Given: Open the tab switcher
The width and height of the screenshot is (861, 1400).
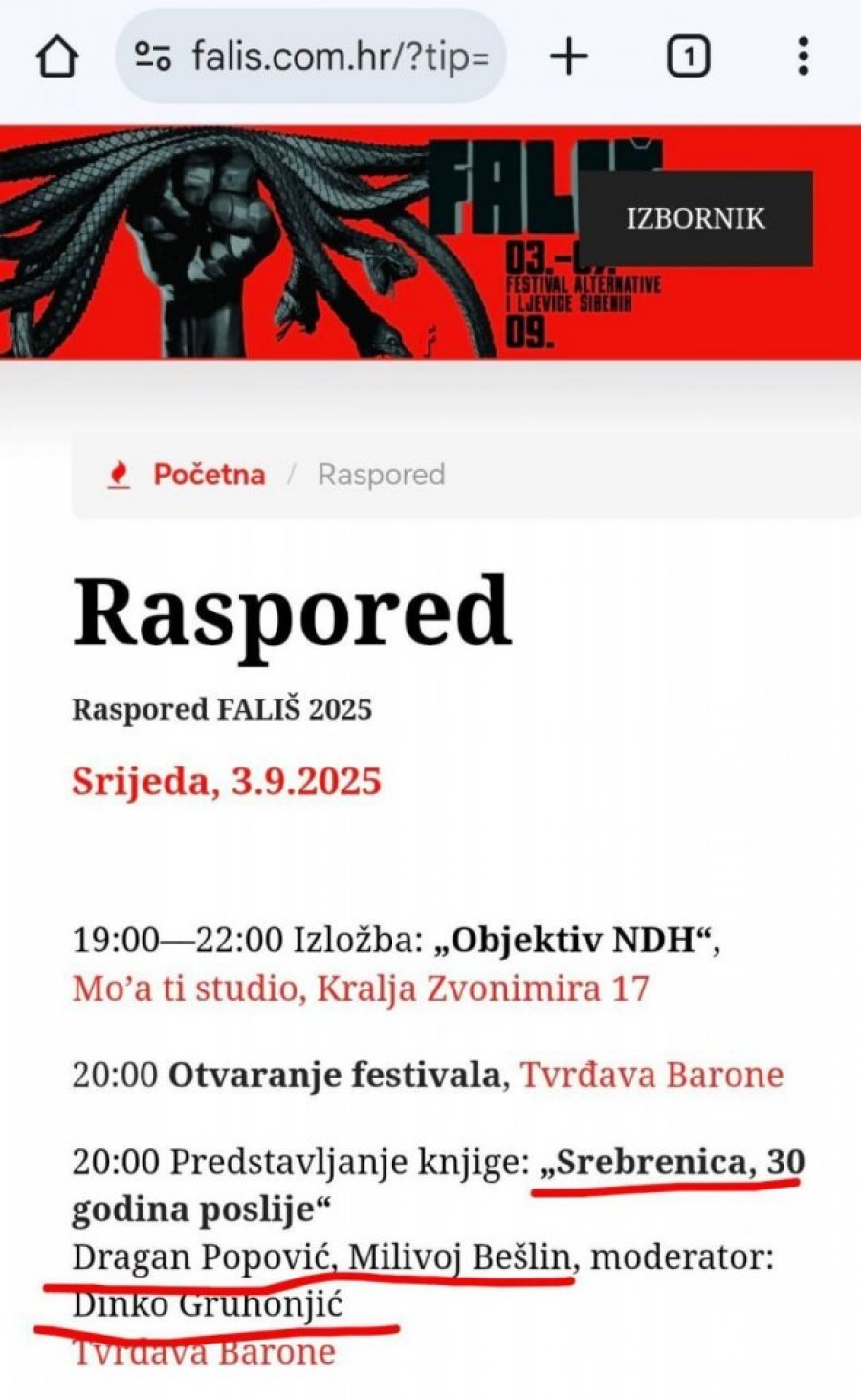Looking at the screenshot, I should (x=687, y=57).
